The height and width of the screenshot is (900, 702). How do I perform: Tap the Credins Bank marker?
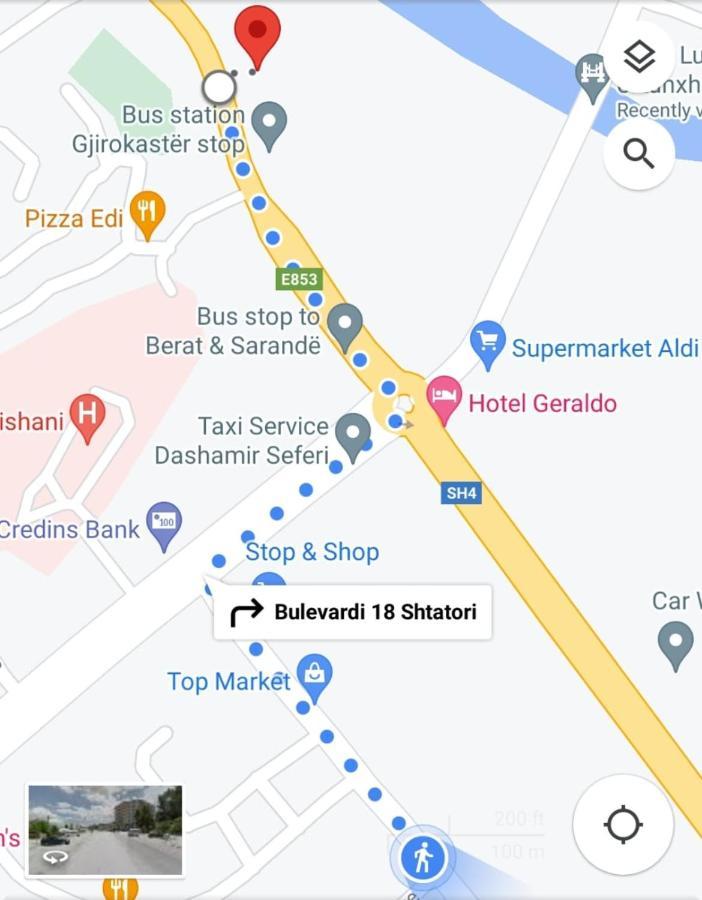coord(165,524)
